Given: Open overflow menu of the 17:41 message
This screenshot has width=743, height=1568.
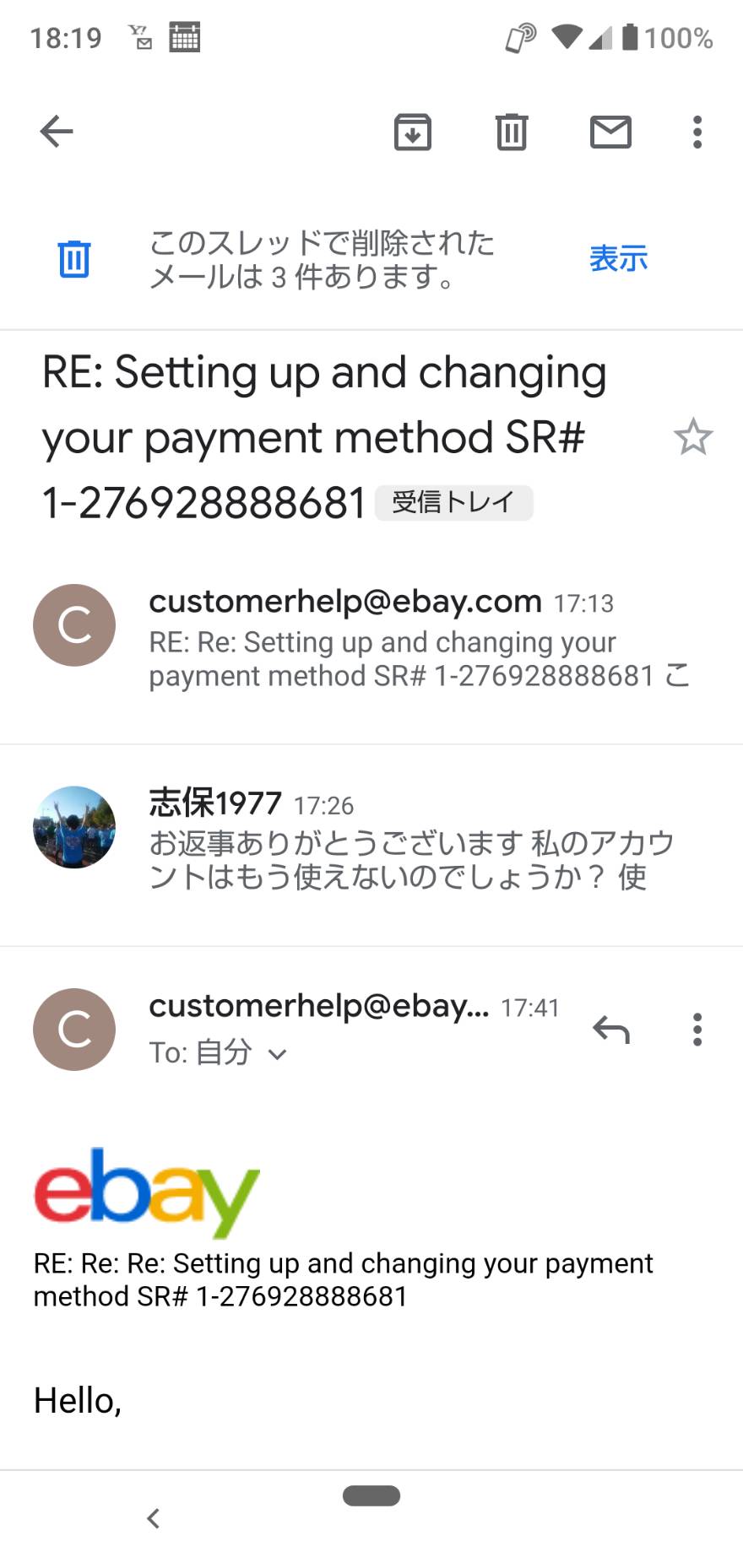Looking at the screenshot, I should 697,1030.
